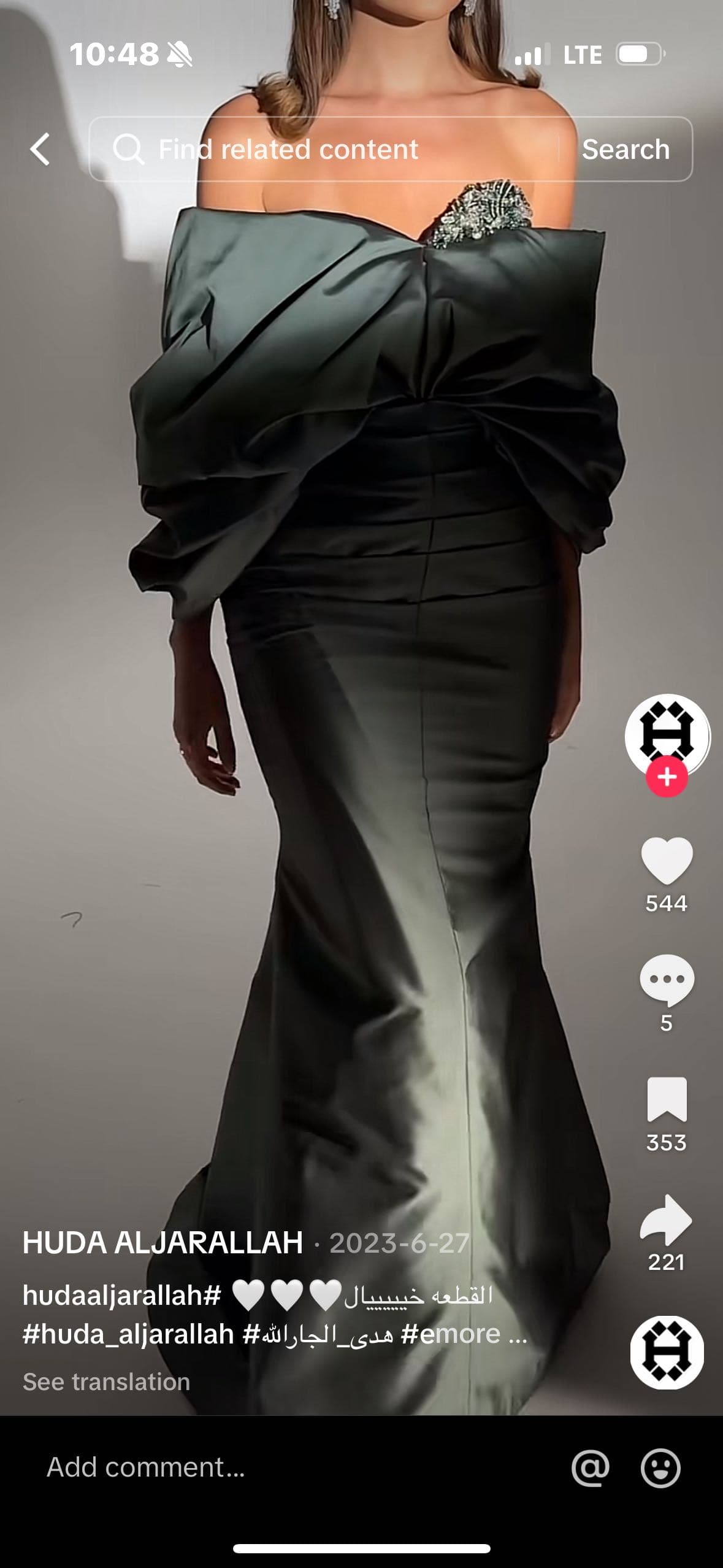Follow the creator with the red plus
The height and width of the screenshot is (1568, 723).
[x=667, y=777]
